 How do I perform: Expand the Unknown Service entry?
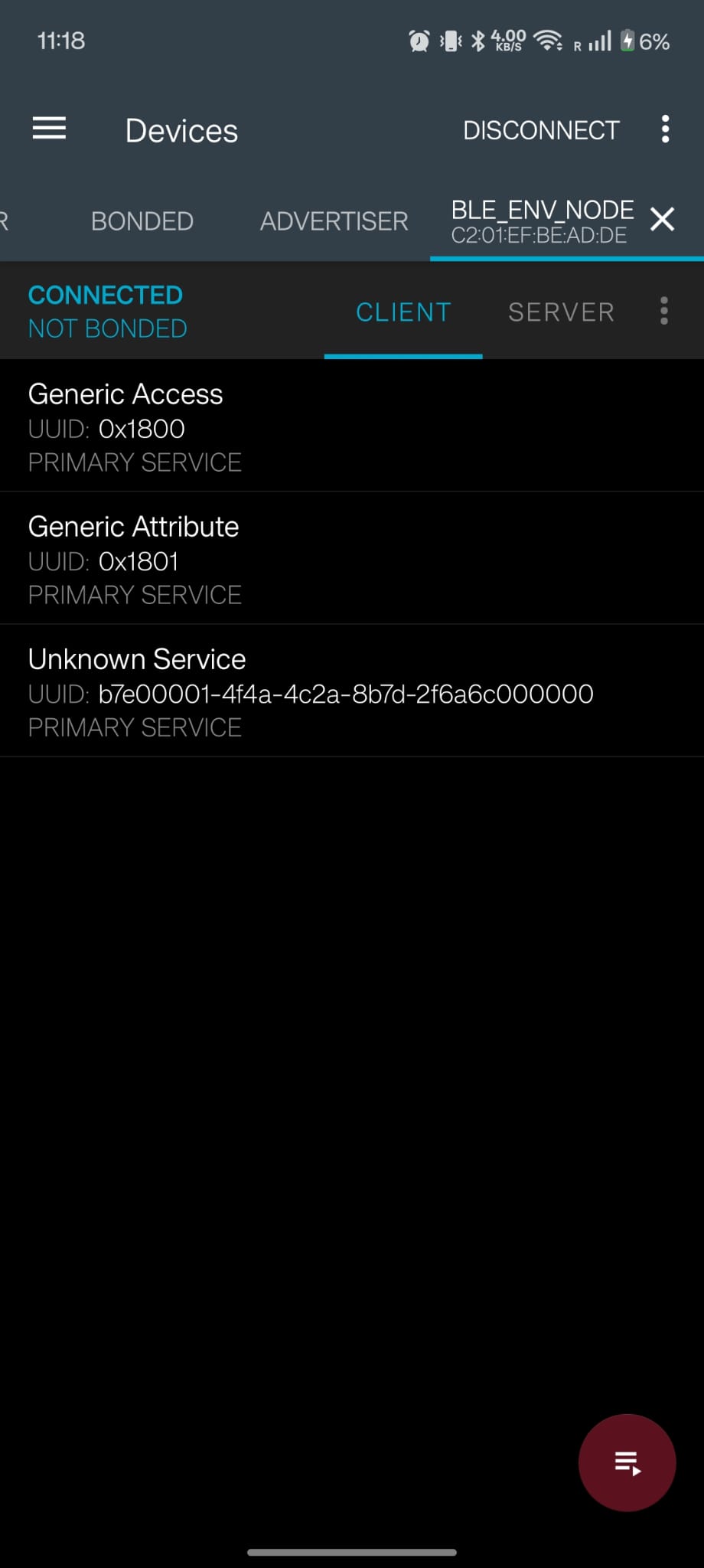(352, 691)
